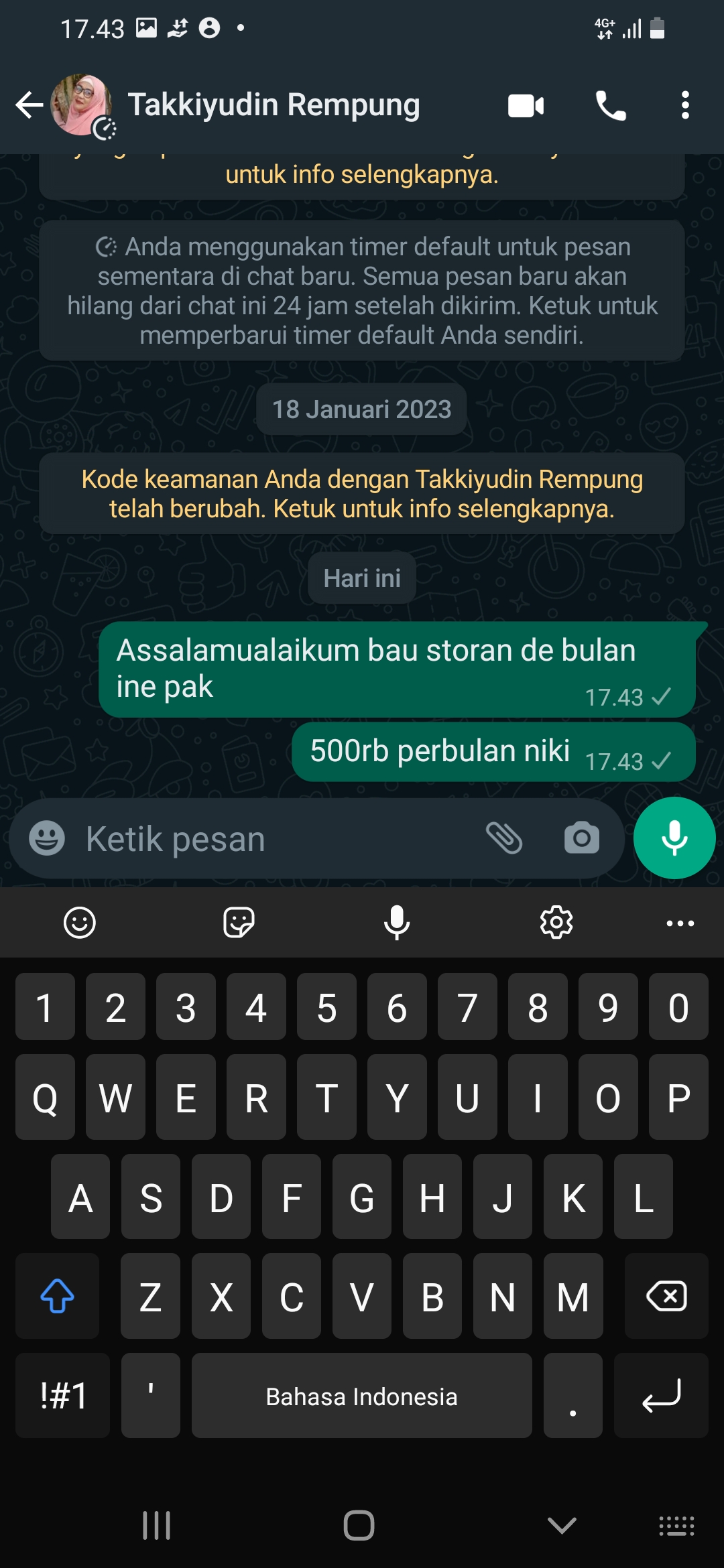Open the three-dot overflow menu
Viewport: 724px width, 1568px height.
[684, 106]
